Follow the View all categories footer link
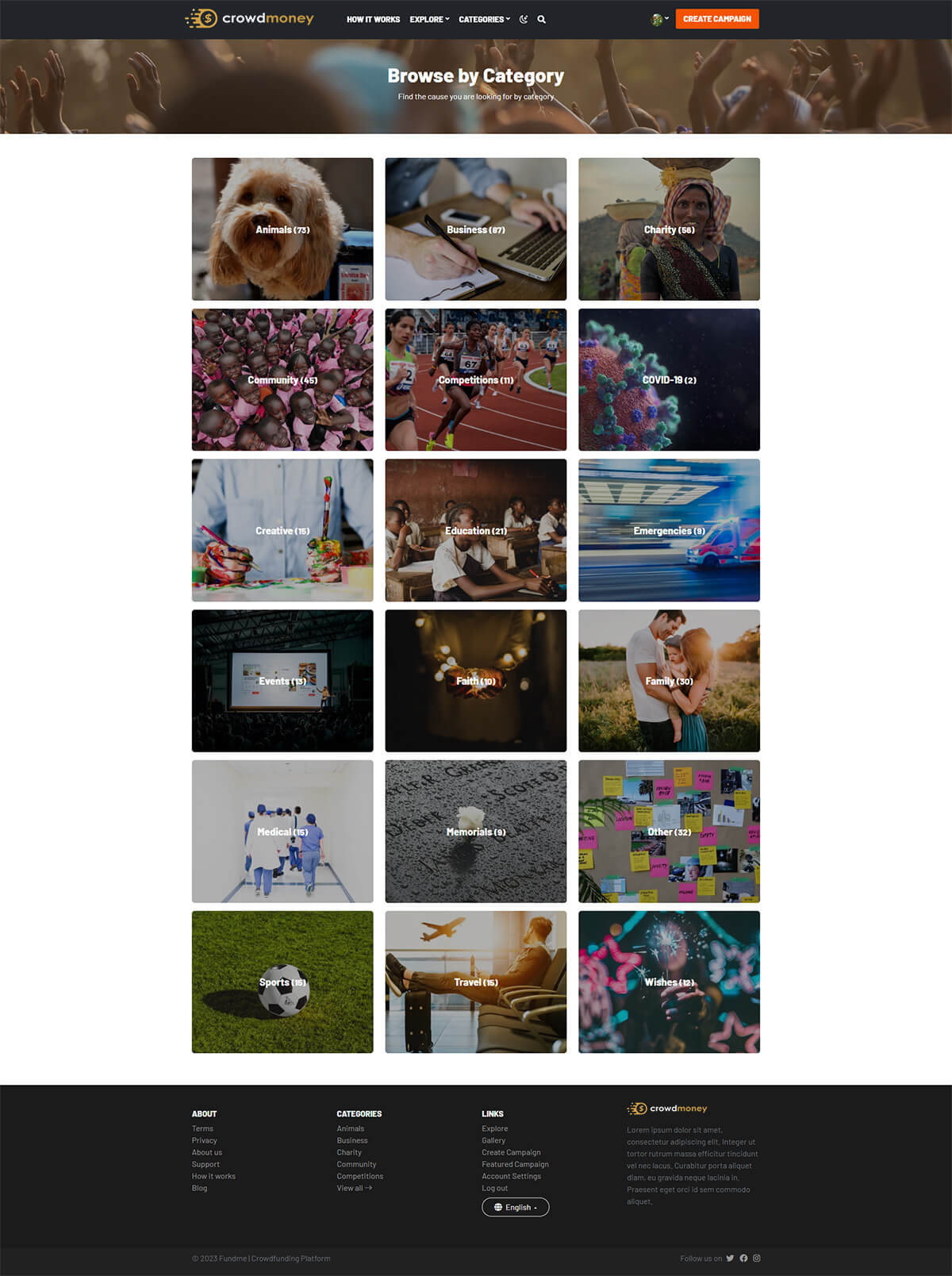Screen dimensions: 952x1276 [354, 1188]
